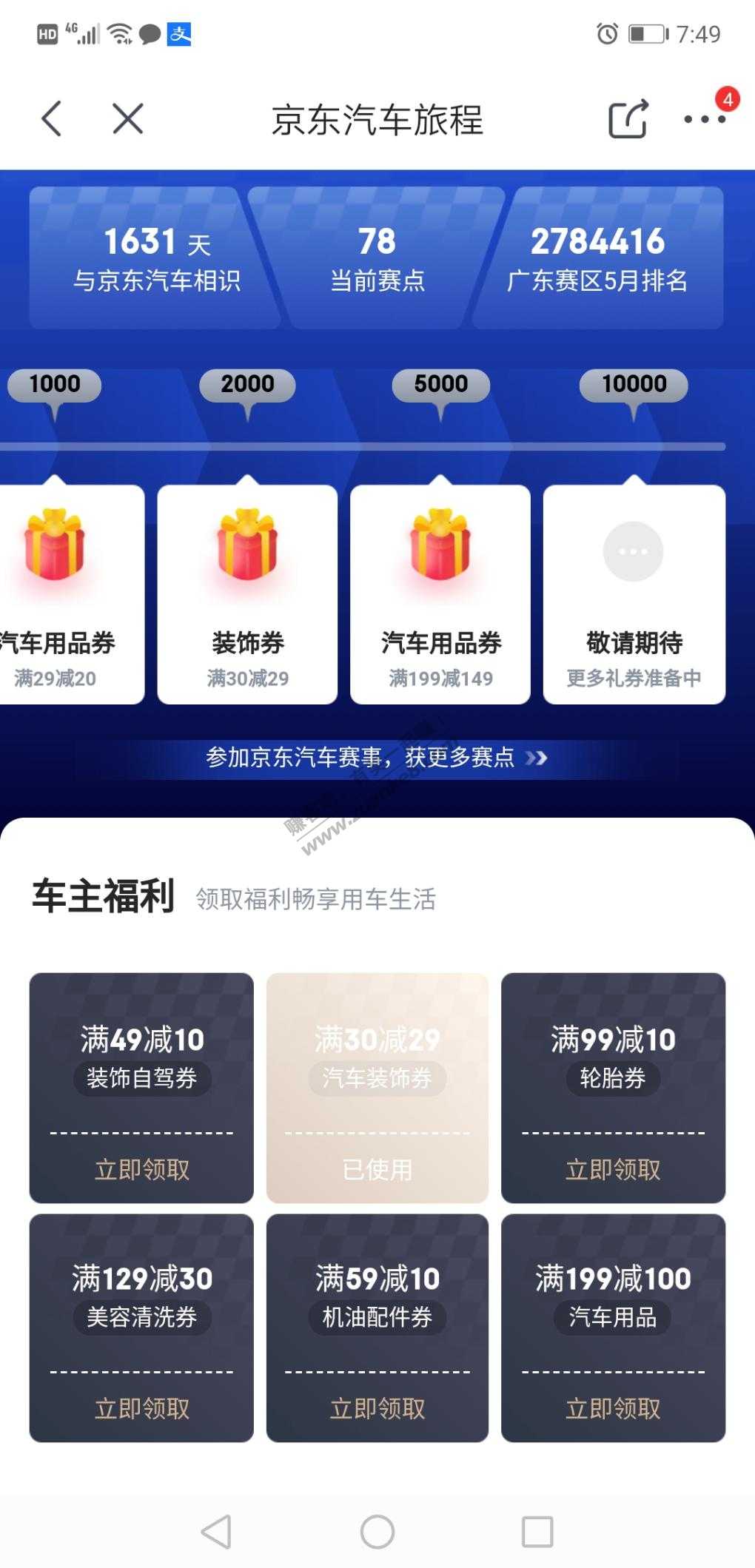
Task: Claim the 满59减10 机油配件券 coupon
Action: (377, 1408)
